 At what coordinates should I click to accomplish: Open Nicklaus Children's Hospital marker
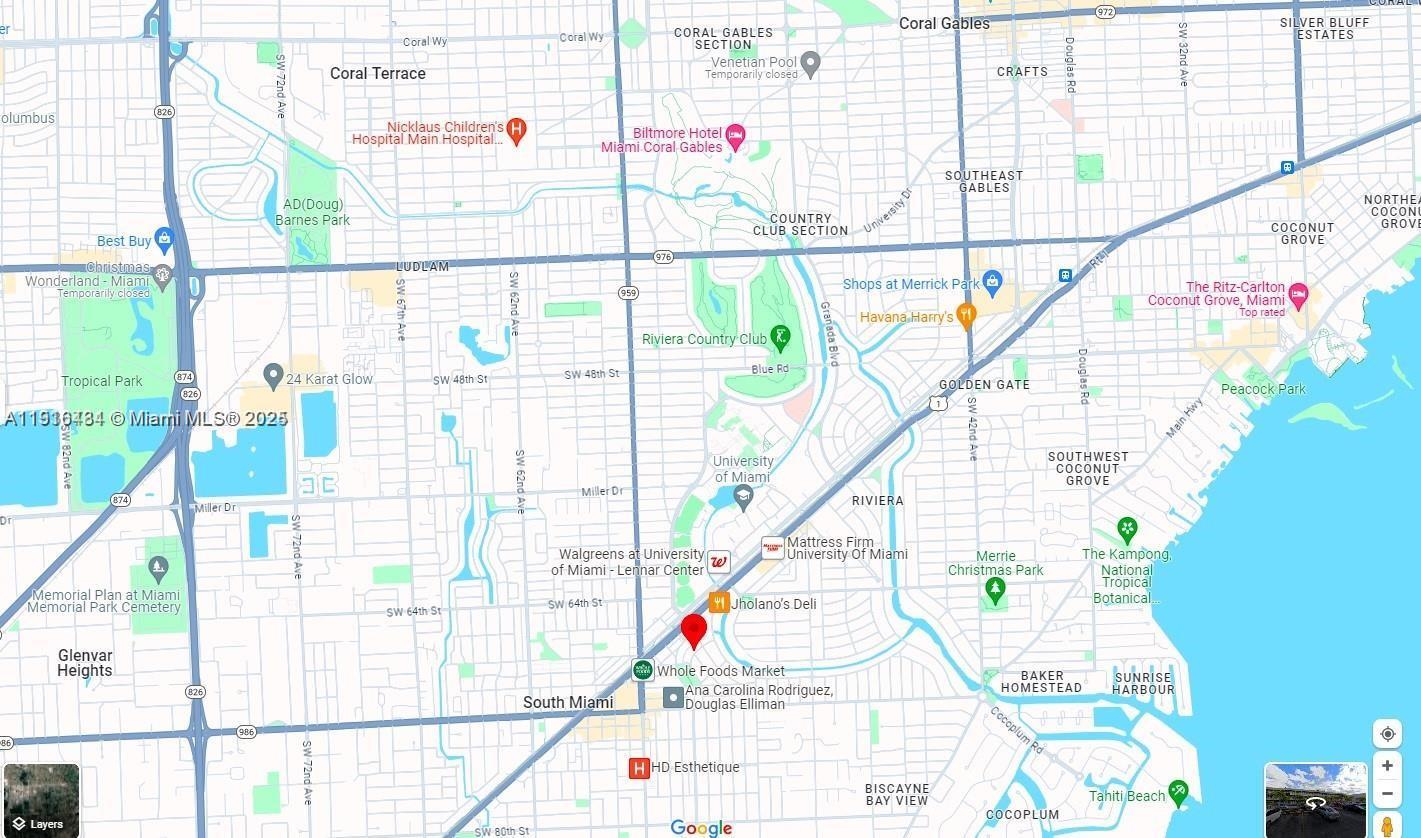[x=516, y=128]
